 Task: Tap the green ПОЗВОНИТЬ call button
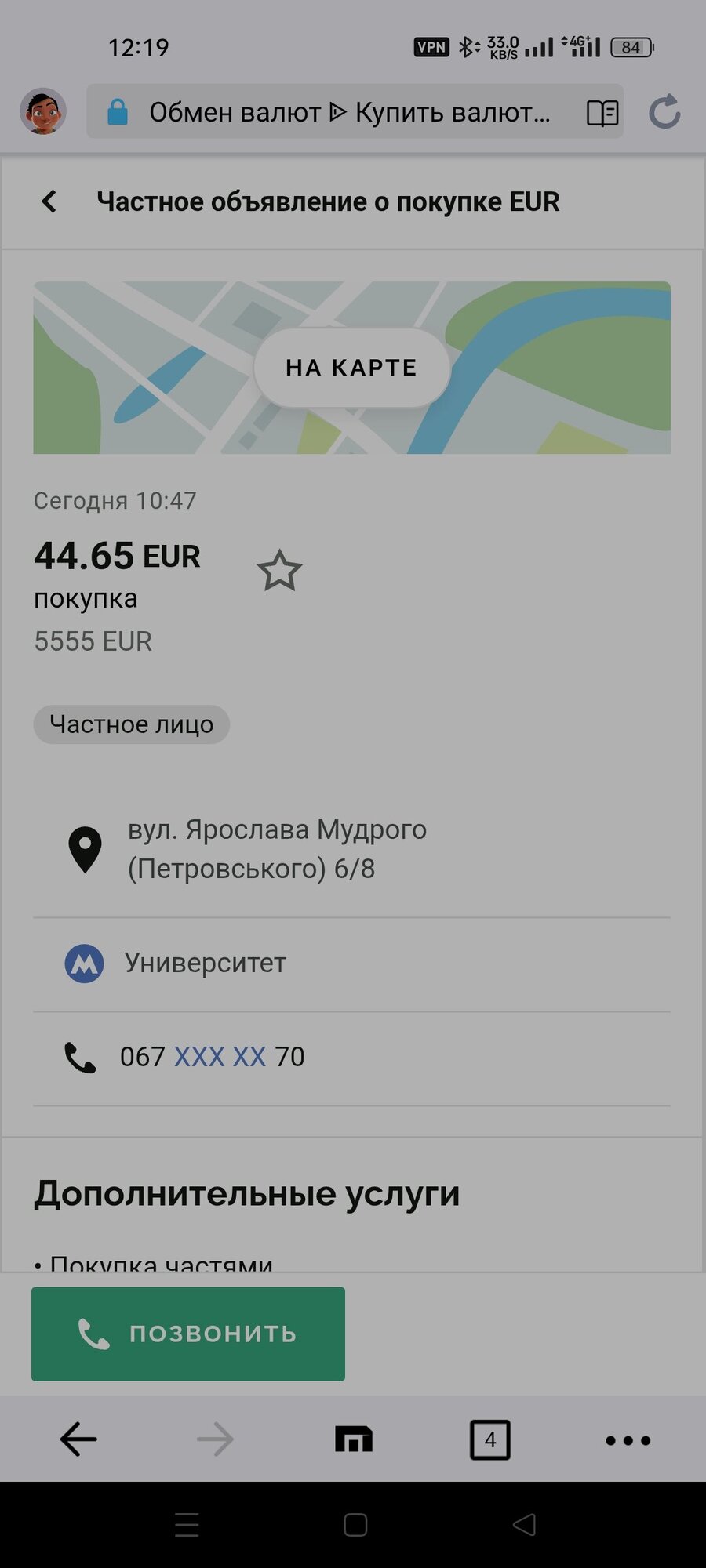pos(188,1334)
